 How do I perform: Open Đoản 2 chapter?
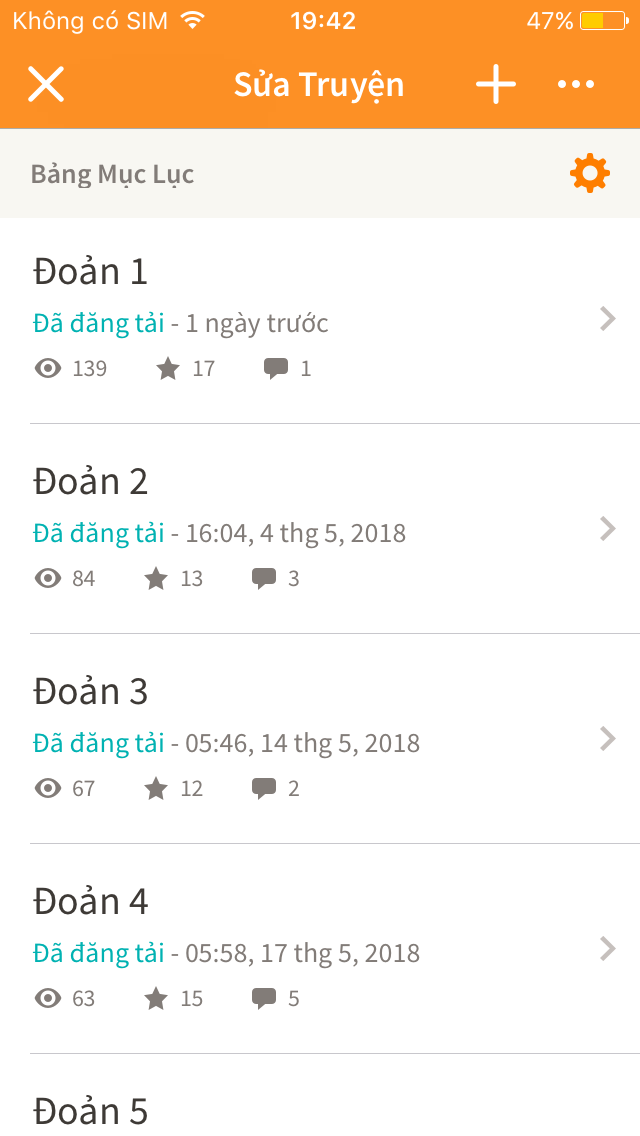click(320, 529)
